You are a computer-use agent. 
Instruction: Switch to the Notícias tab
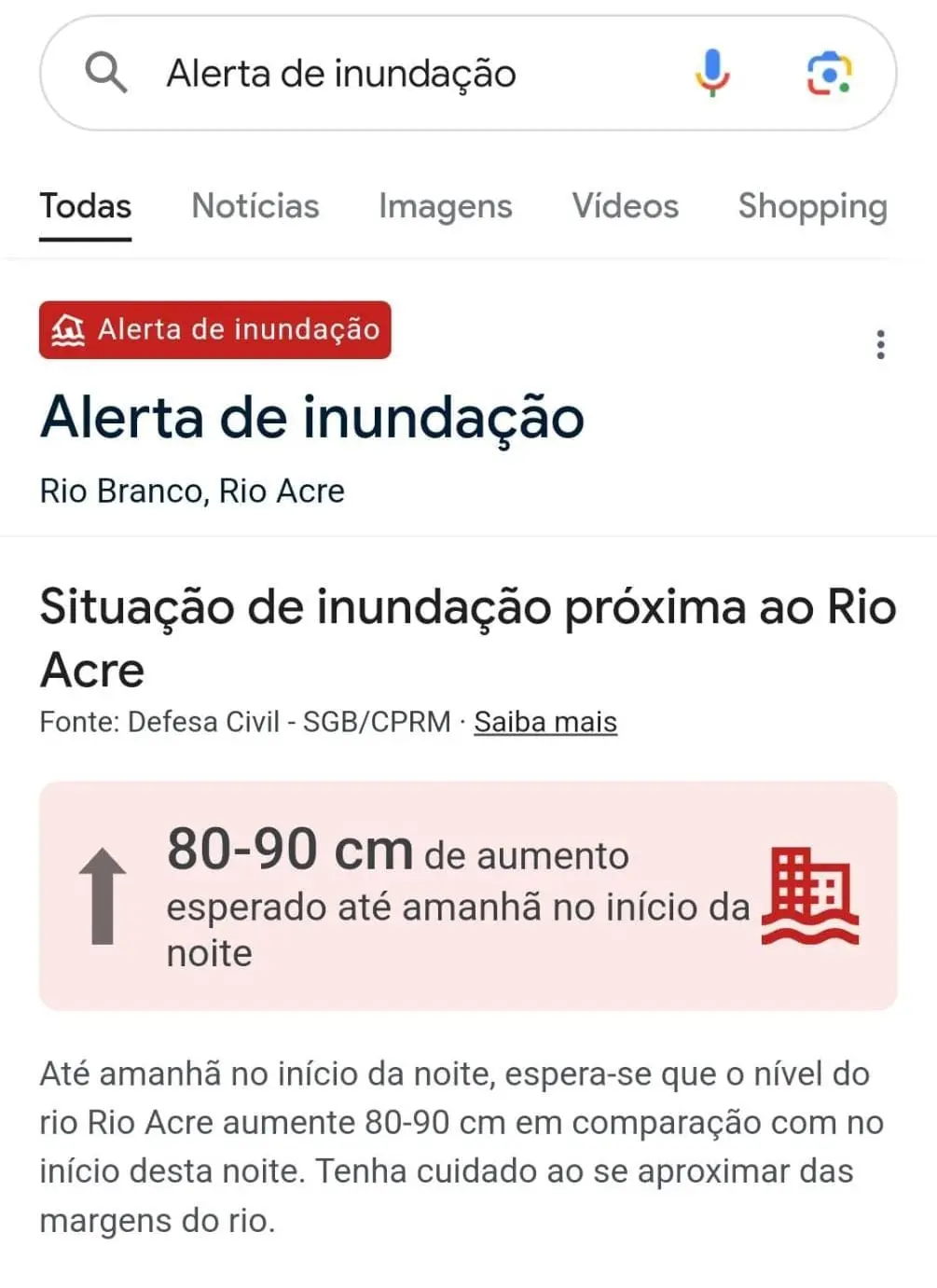(255, 206)
